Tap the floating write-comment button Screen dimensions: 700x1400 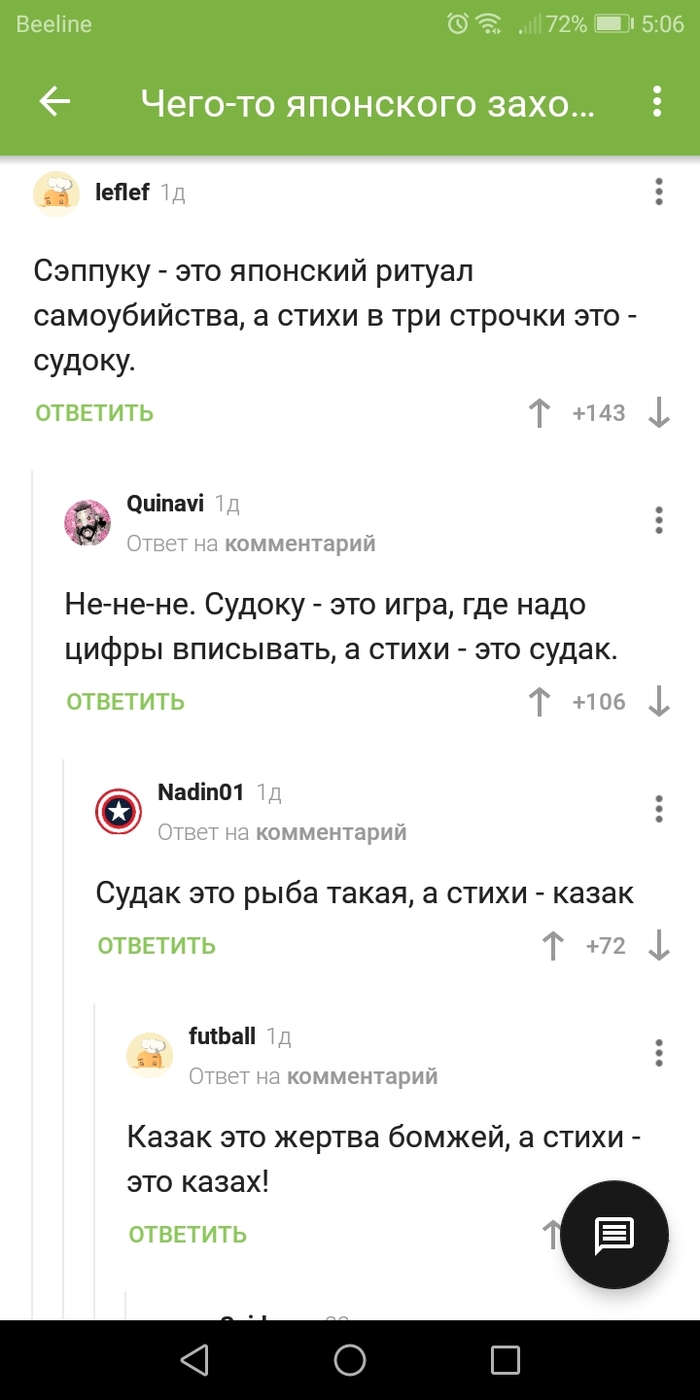614,1236
